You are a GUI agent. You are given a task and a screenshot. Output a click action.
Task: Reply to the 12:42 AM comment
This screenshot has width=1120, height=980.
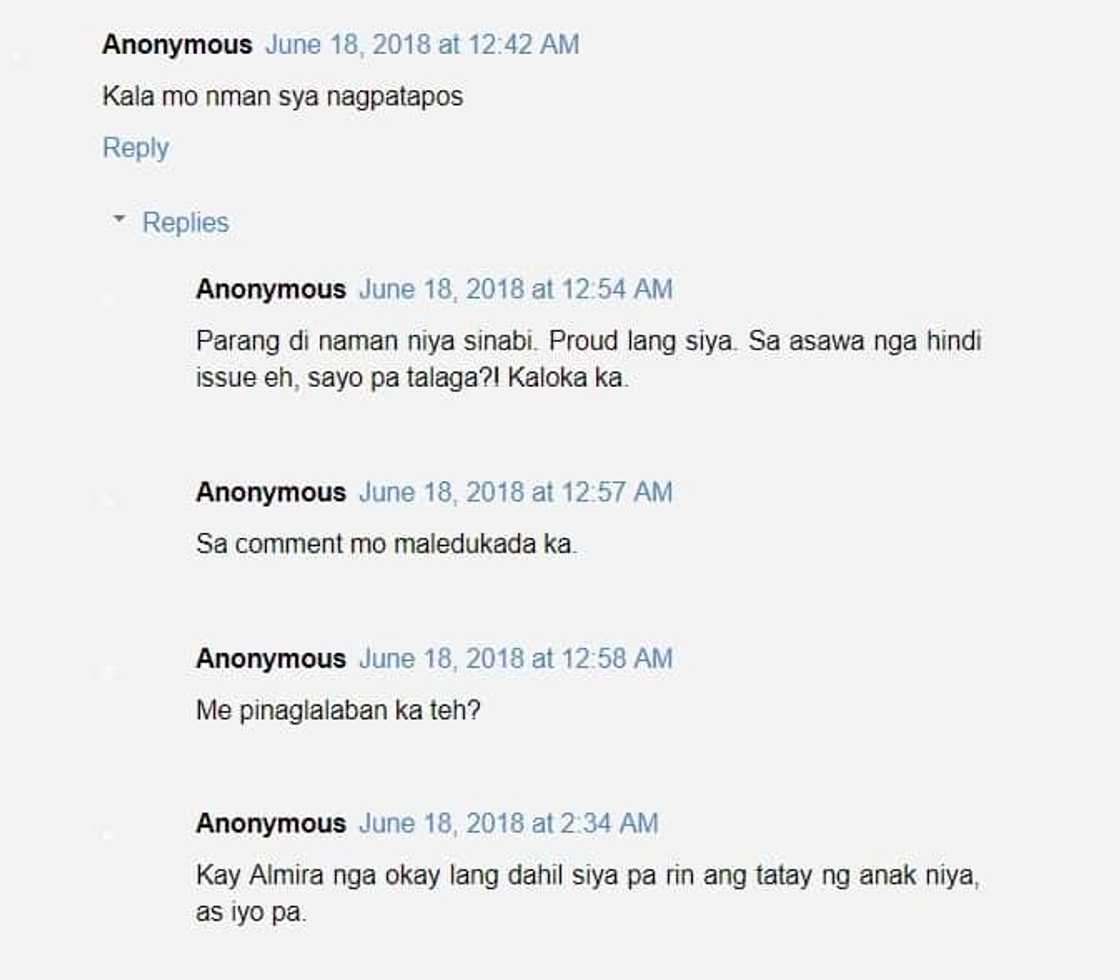pyautogui.click(x=135, y=148)
